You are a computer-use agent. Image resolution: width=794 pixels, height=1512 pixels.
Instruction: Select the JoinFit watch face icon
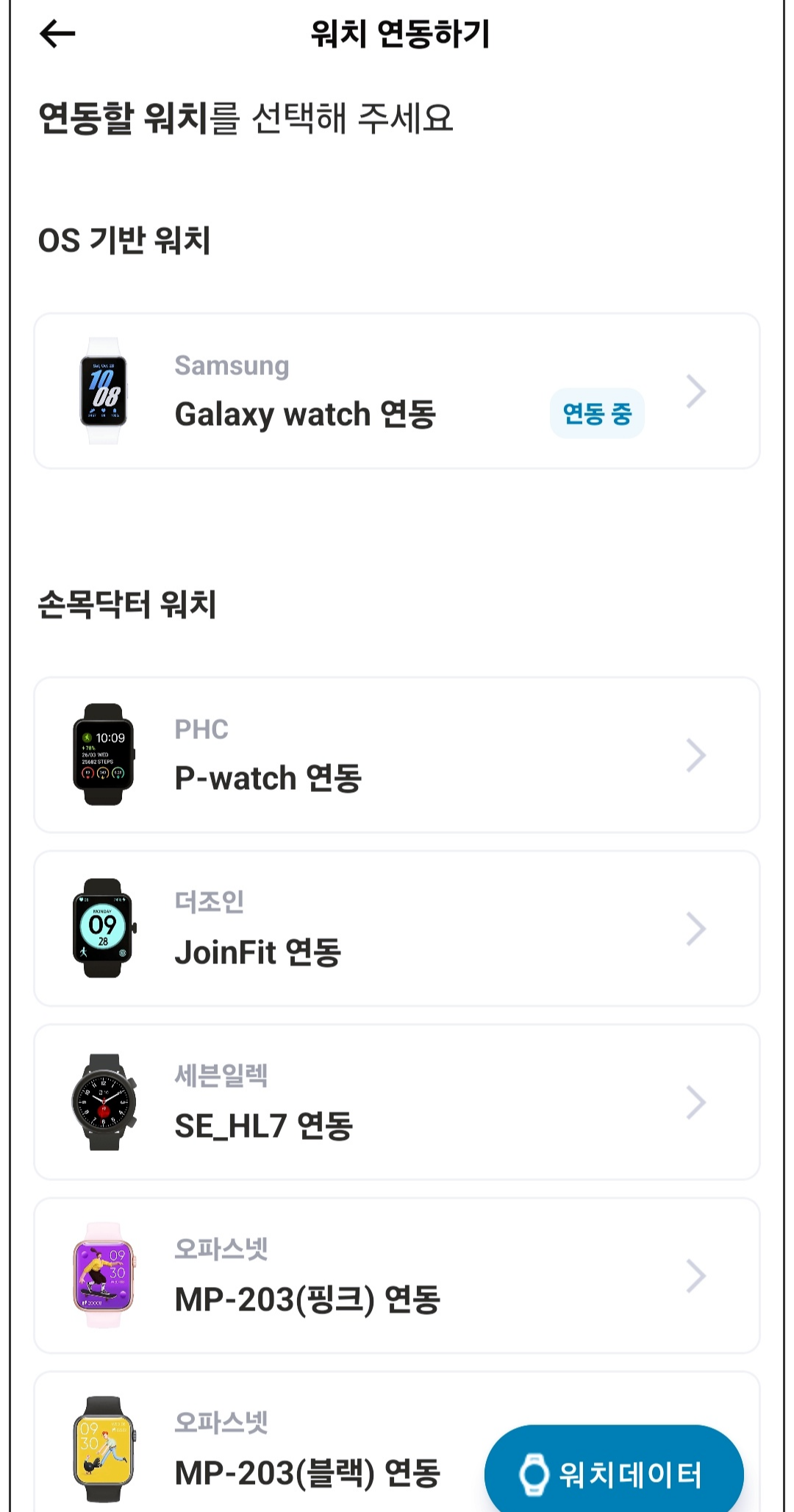[x=103, y=928]
